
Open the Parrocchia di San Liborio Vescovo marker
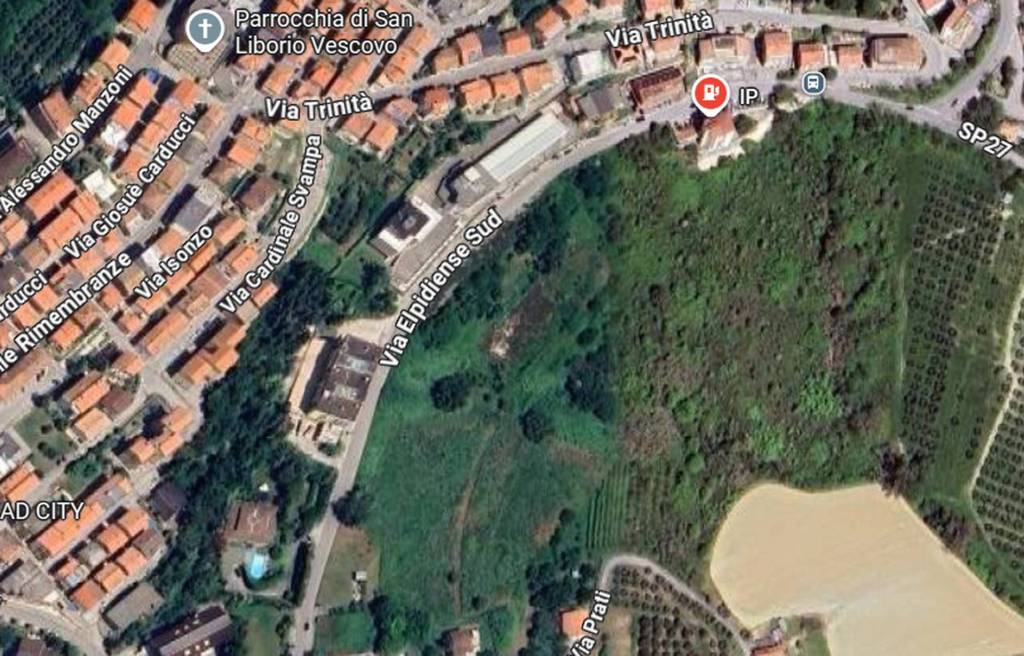point(205,28)
